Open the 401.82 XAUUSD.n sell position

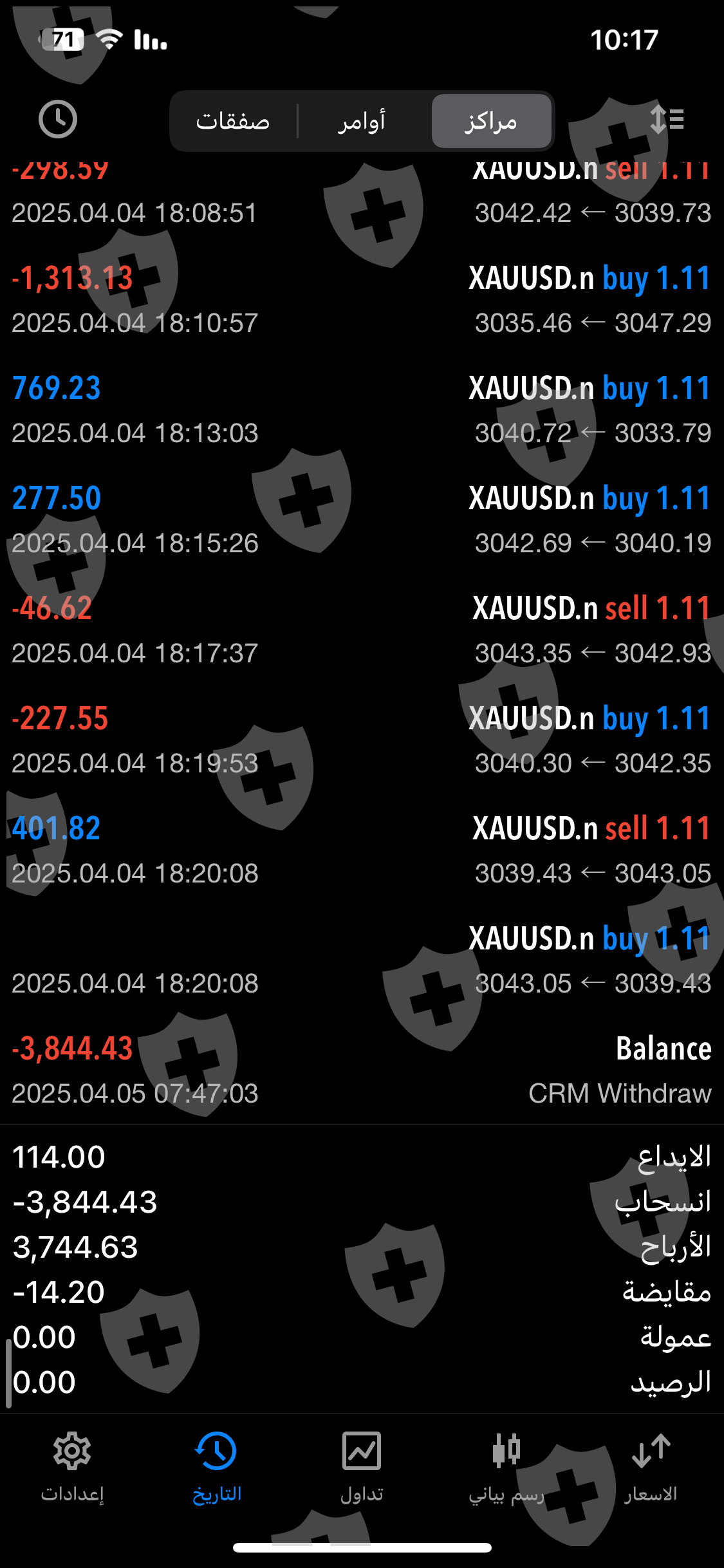(x=362, y=850)
